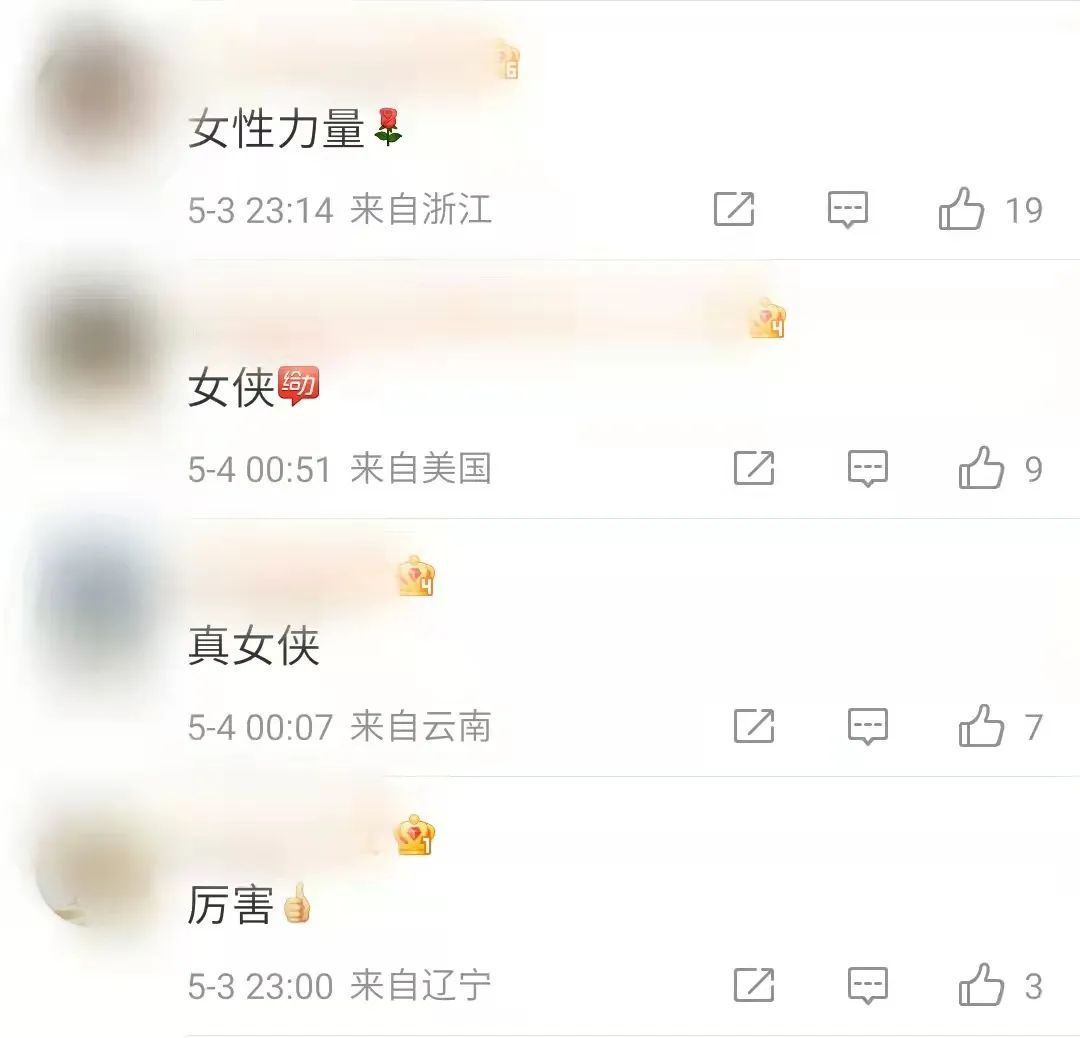The image size is (1080, 1038).
Task: Share the 厉害 comment from 辽宁
Action: [754, 985]
